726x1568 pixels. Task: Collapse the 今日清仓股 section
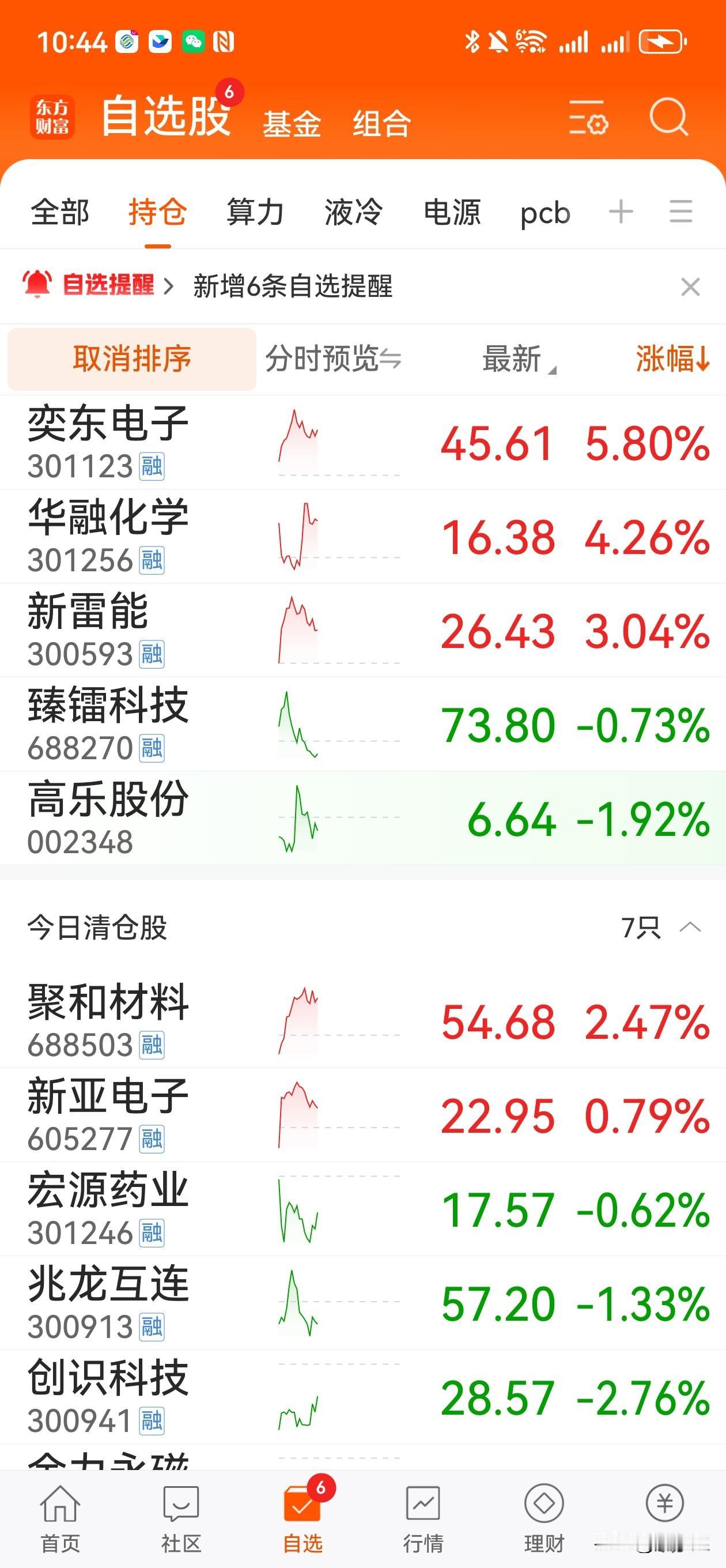(691, 926)
